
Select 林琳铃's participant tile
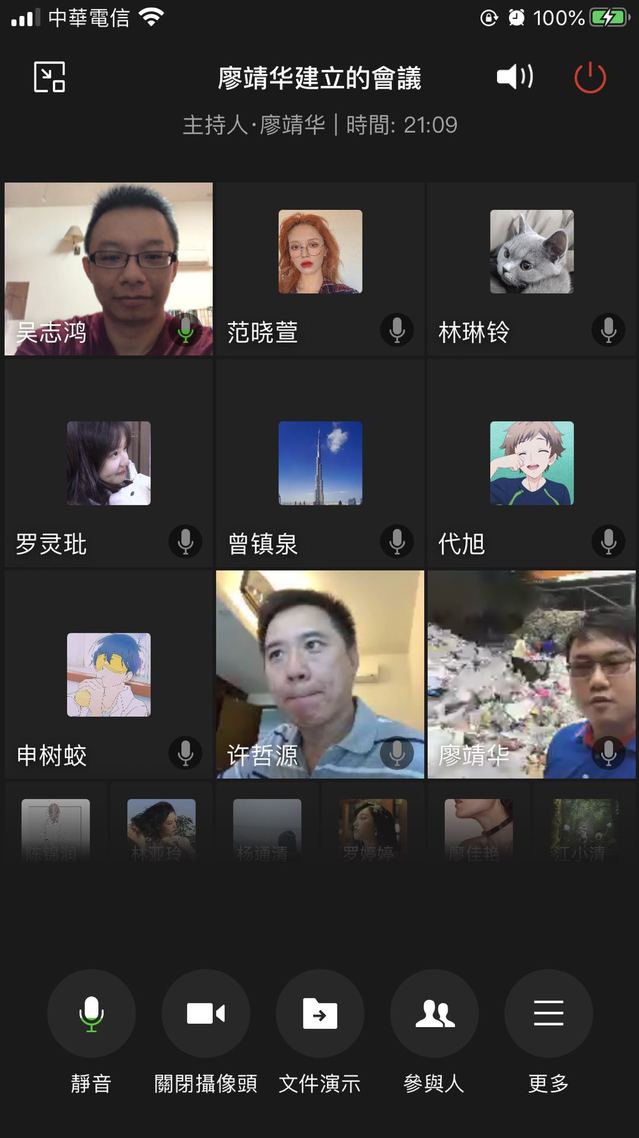(x=531, y=268)
